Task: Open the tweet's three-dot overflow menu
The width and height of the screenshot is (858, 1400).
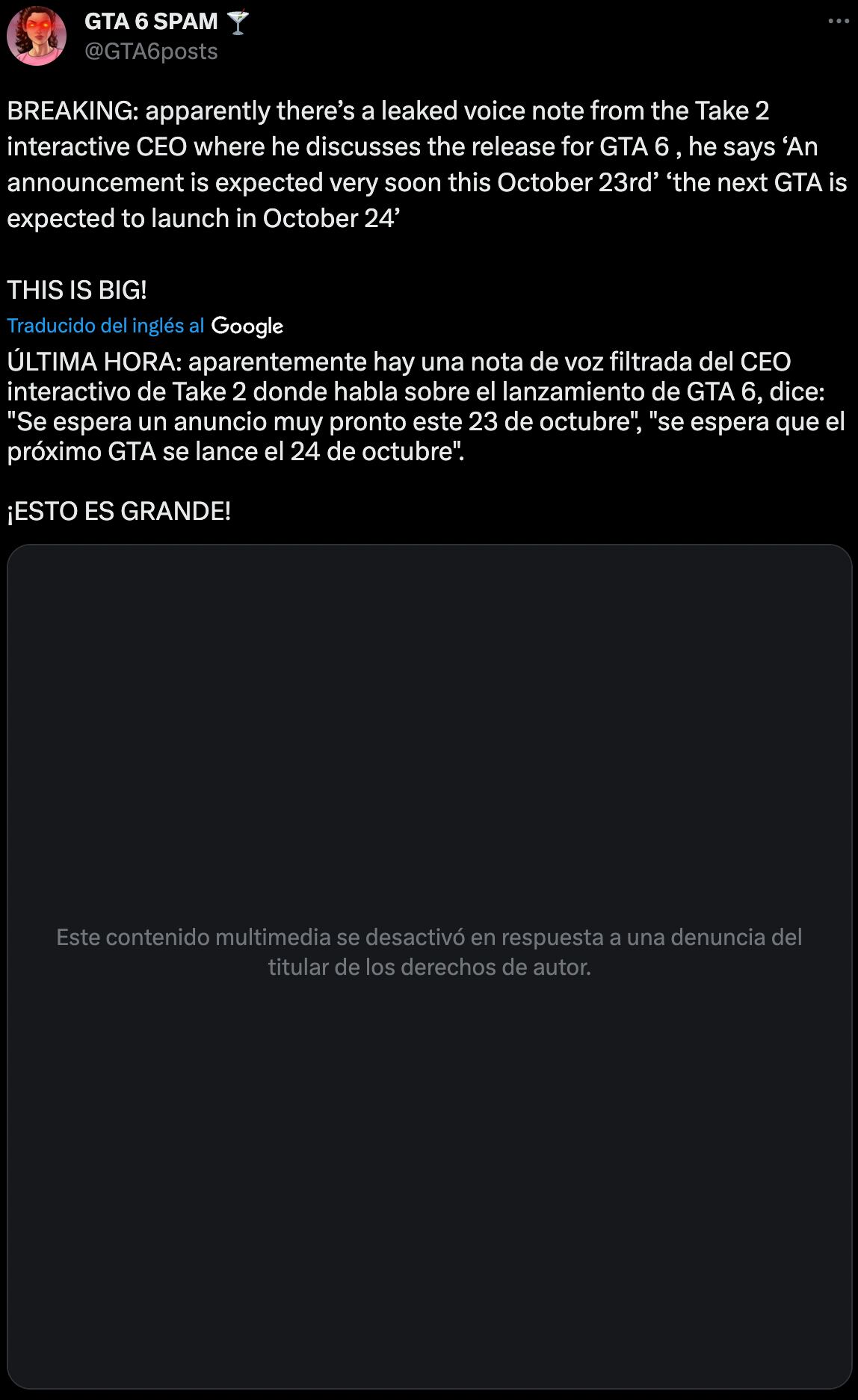Action: (x=839, y=22)
